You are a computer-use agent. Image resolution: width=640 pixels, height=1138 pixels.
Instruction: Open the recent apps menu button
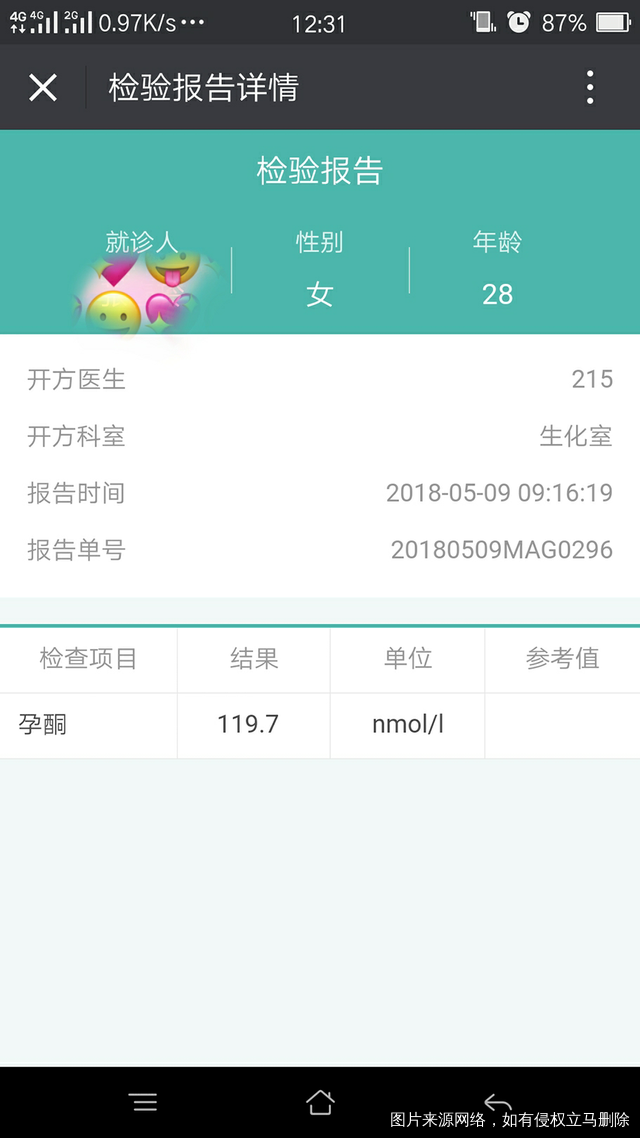[x=143, y=1102]
